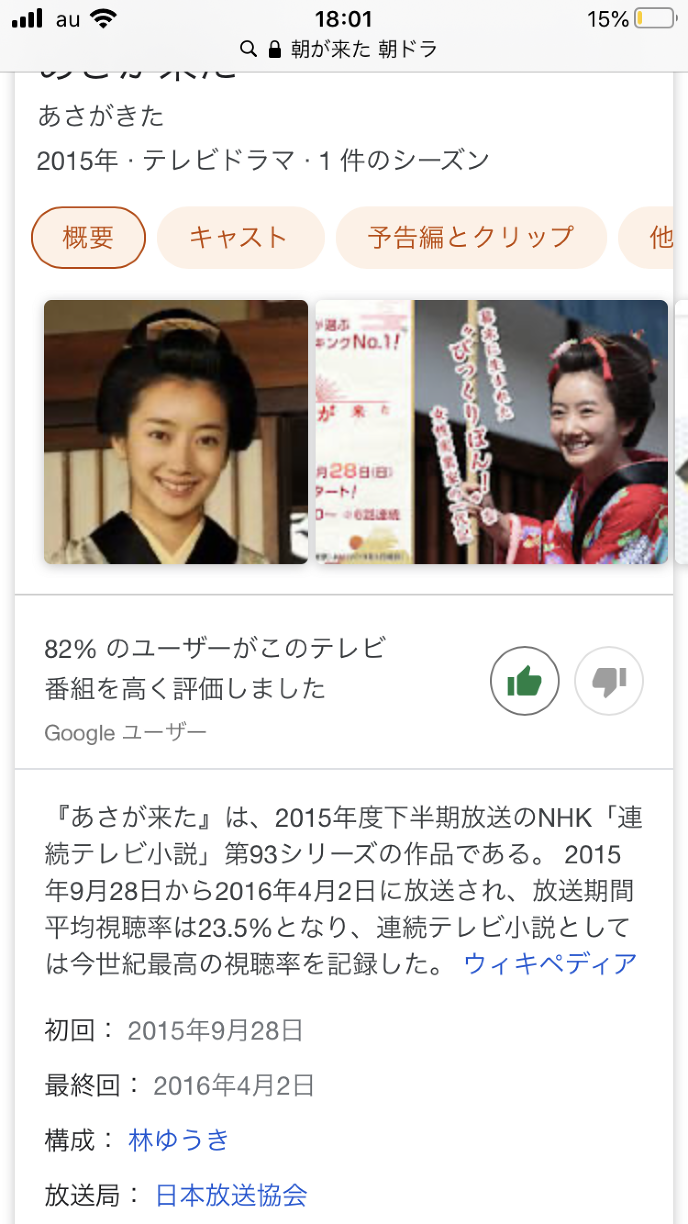
Task: Like this TV show with thumbs up
Action: pos(524,682)
